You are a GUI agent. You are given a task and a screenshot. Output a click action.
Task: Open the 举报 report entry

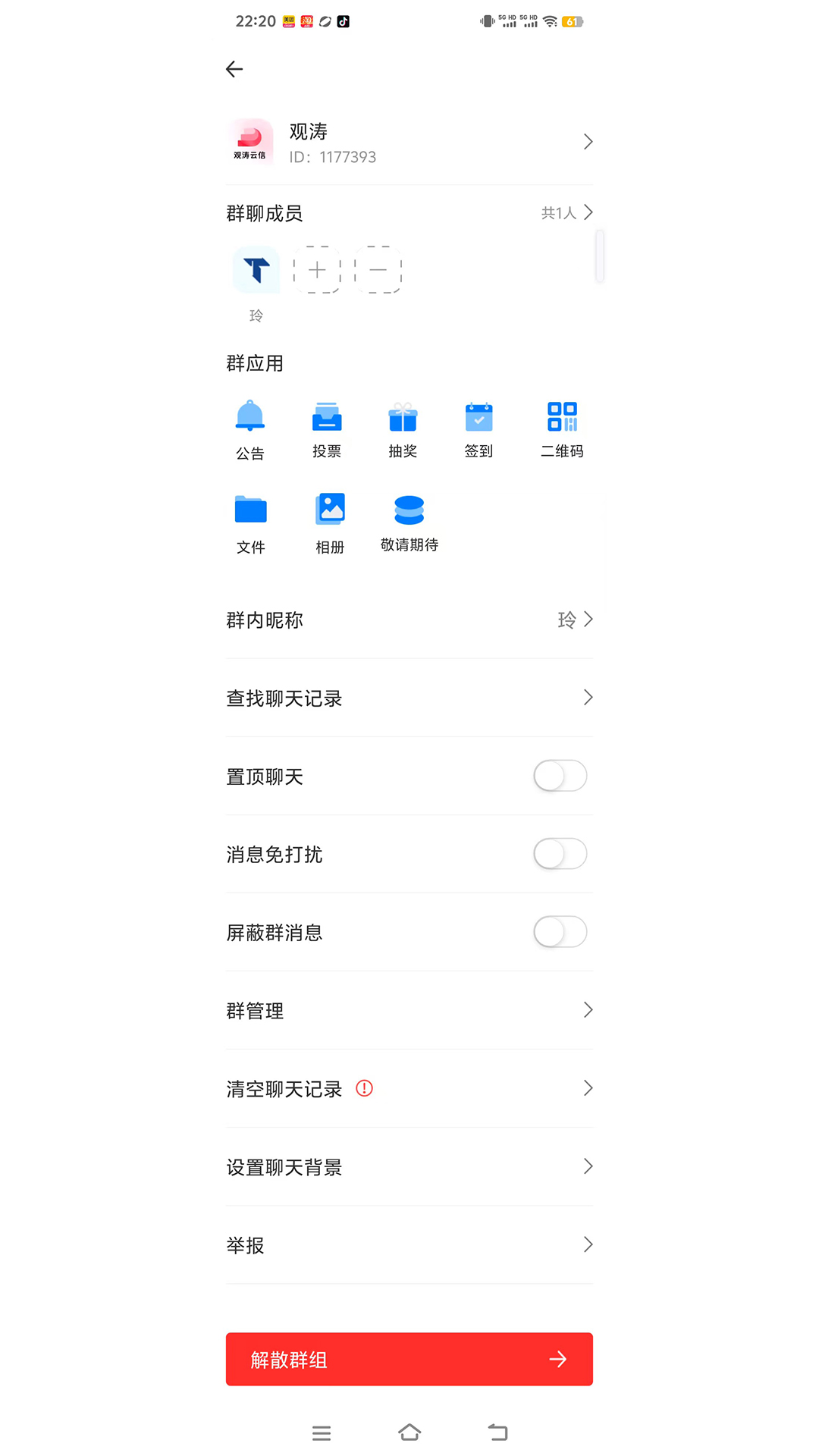[409, 1244]
